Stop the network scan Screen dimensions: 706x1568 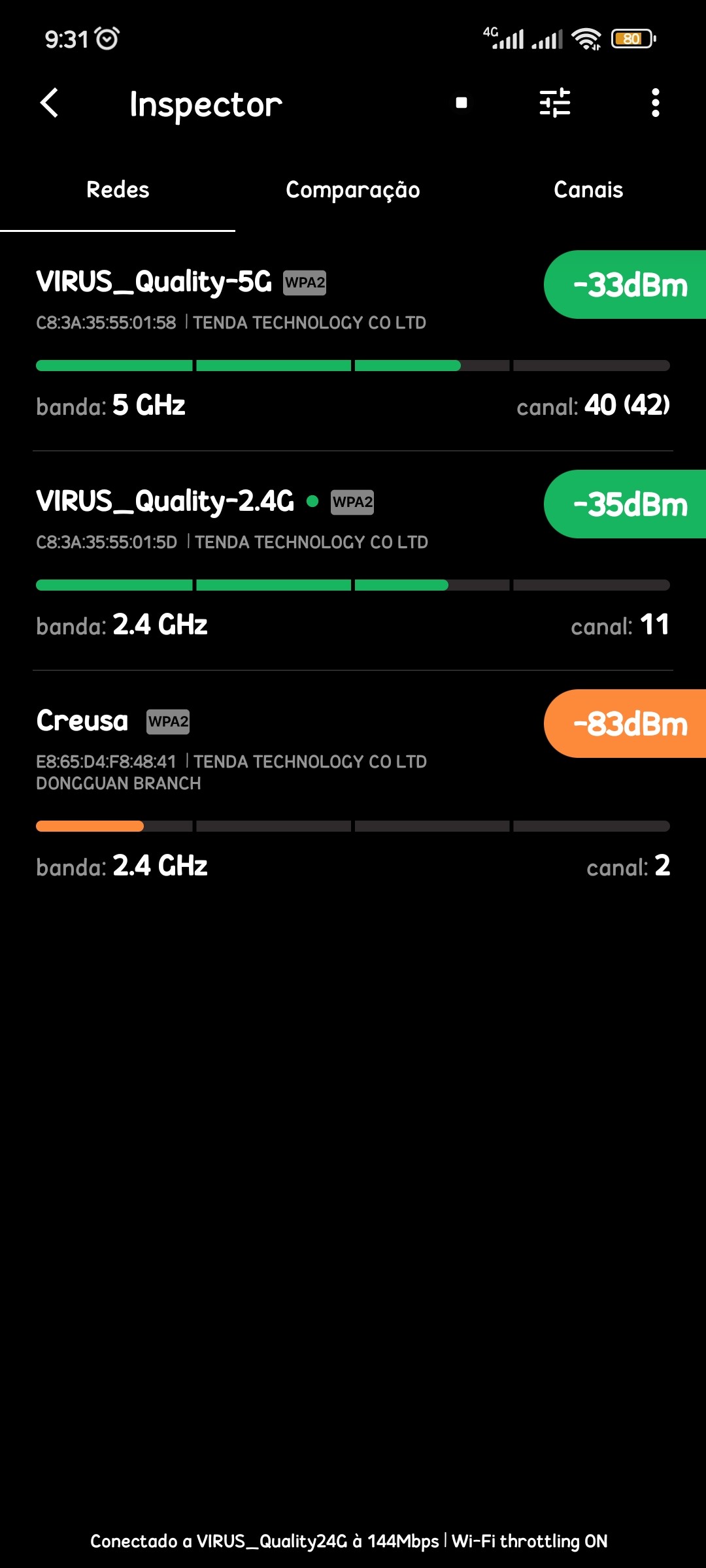pyautogui.click(x=462, y=103)
